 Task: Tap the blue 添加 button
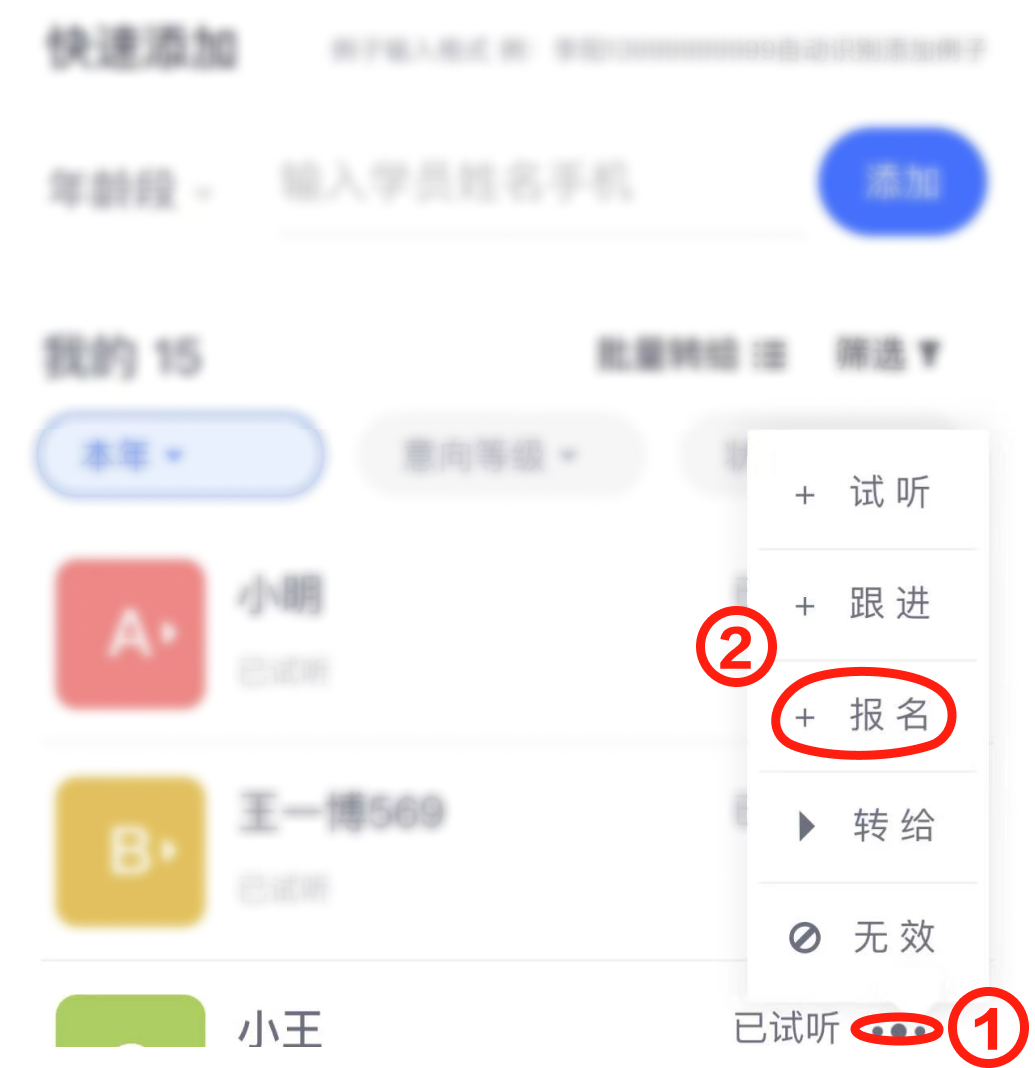coord(902,183)
